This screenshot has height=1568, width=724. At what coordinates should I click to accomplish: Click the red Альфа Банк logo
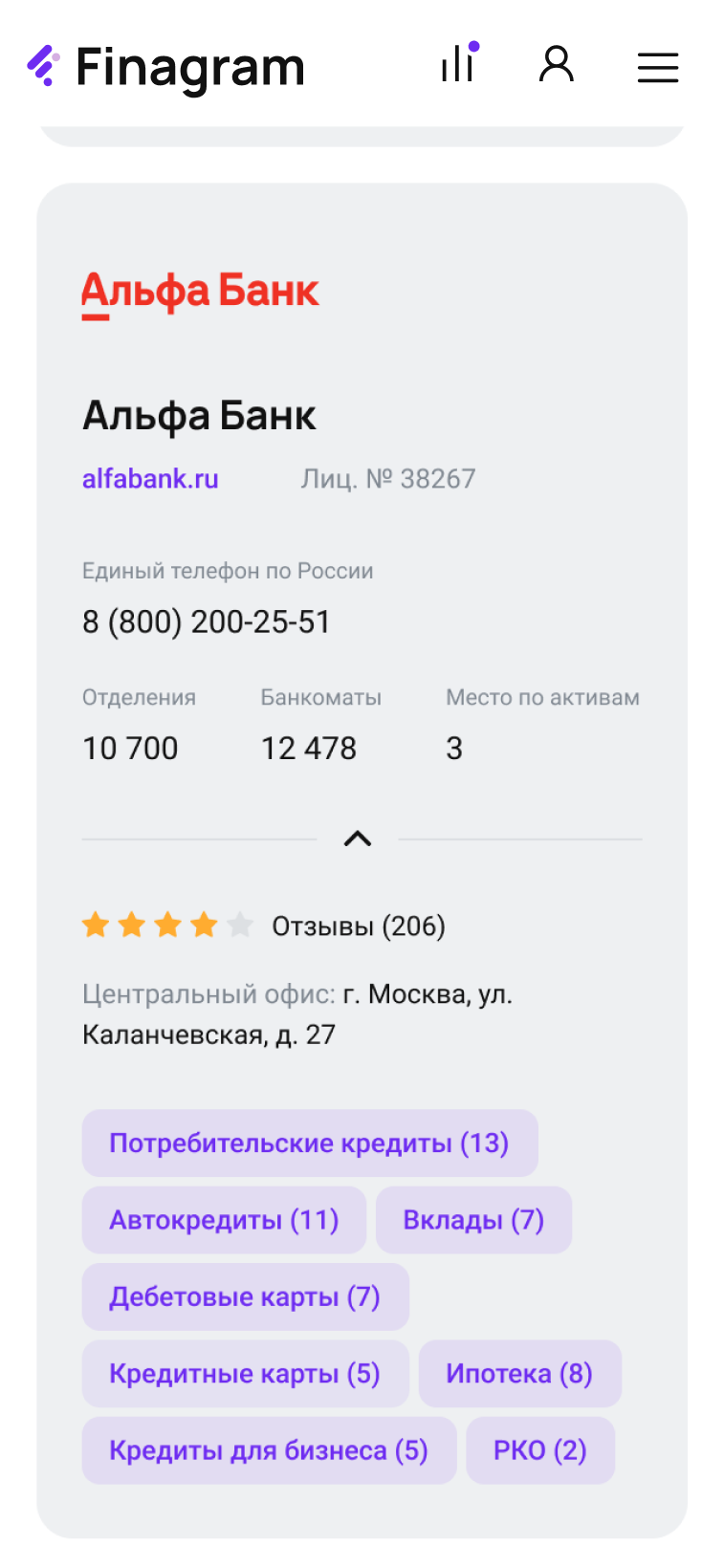pyautogui.click(x=200, y=292)
